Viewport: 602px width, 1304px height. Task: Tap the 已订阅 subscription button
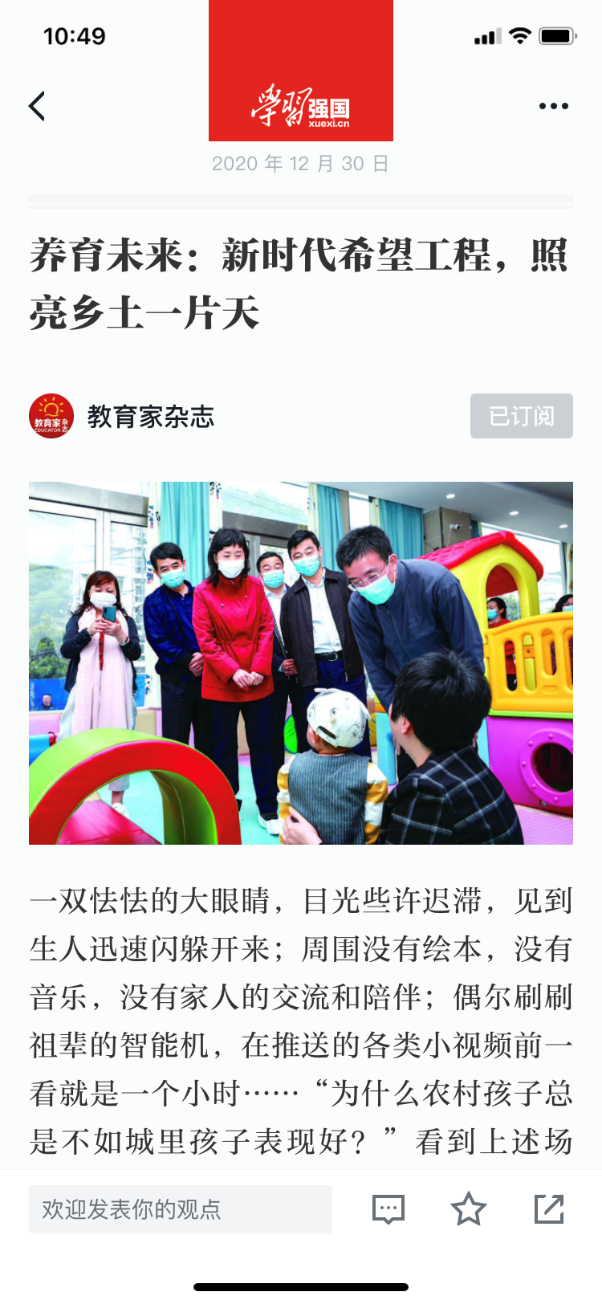521,416
